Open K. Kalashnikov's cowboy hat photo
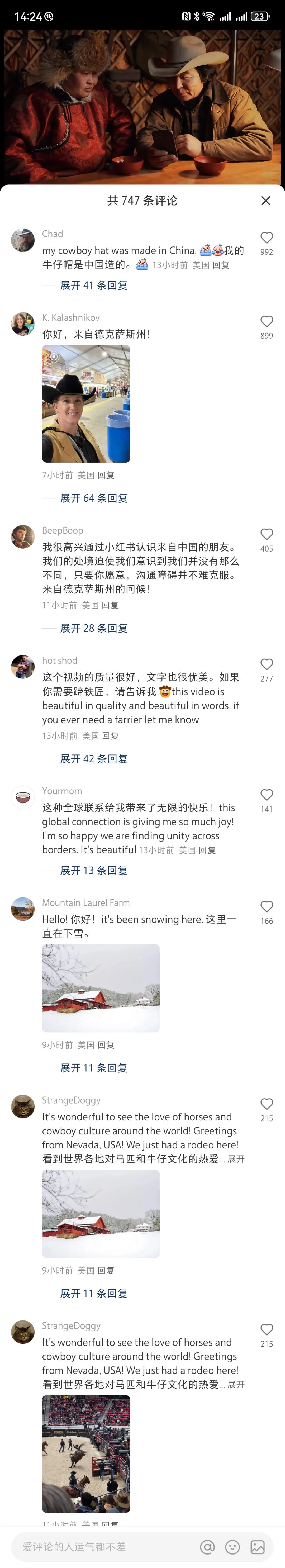285x1568 pixels. coord(86,403)
